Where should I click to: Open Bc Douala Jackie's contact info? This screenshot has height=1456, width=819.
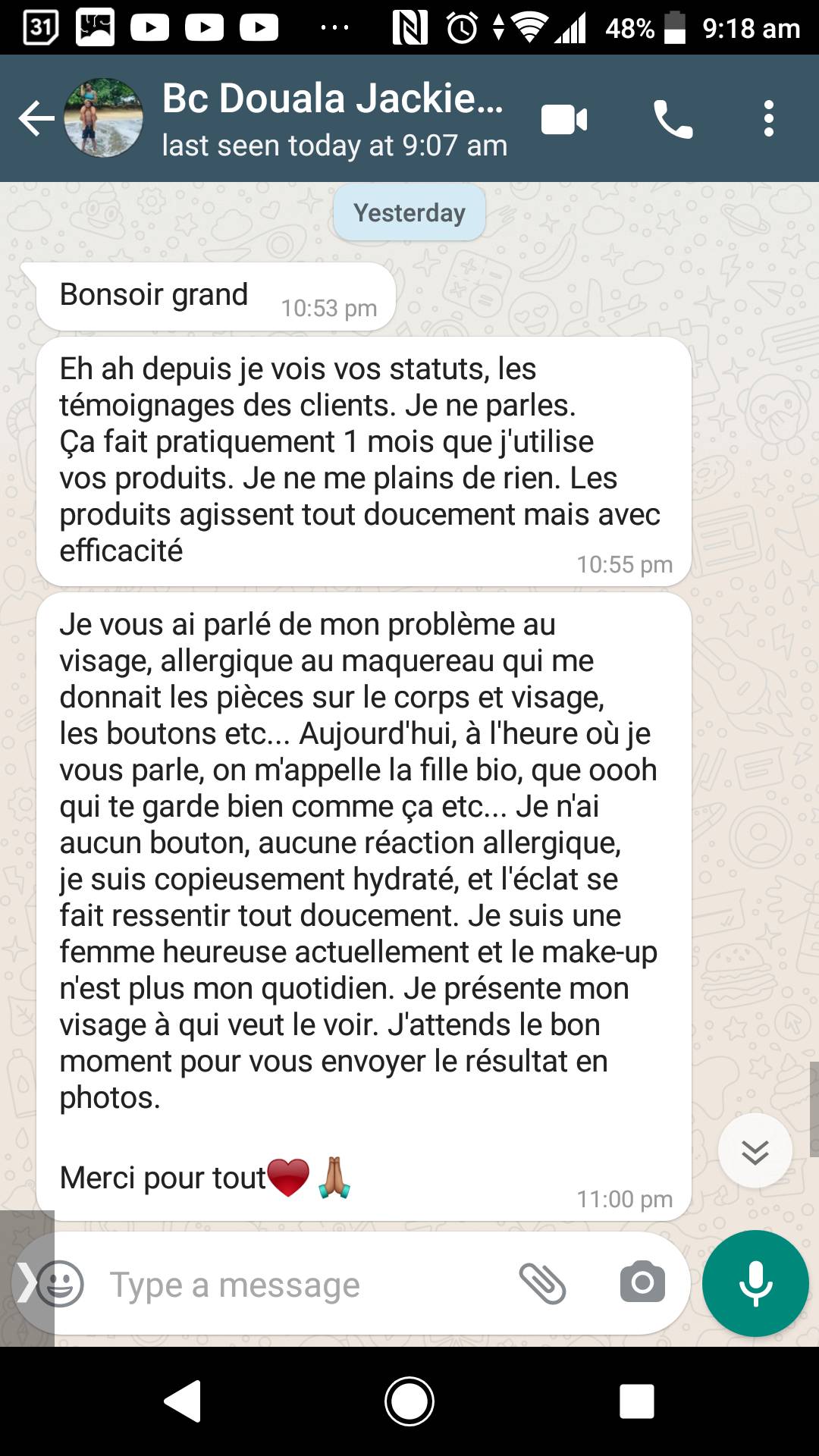[x=334, y=119]
